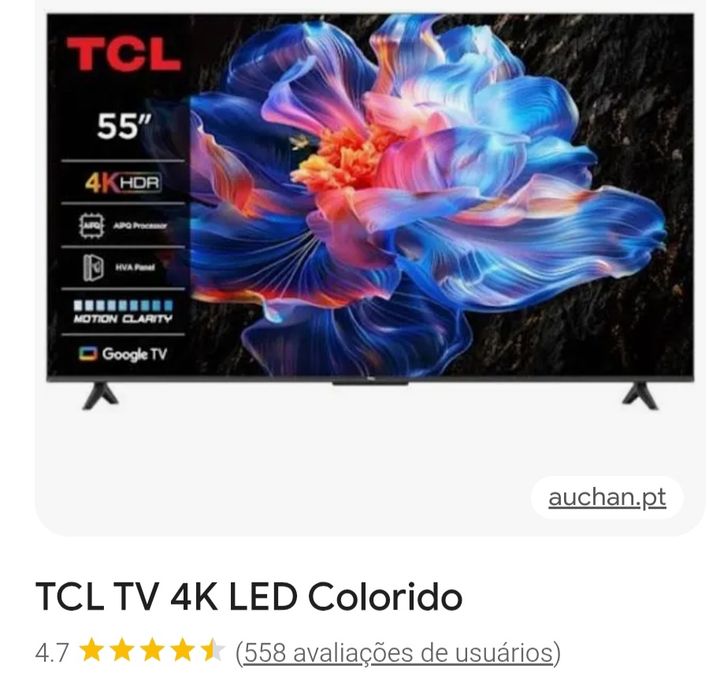Screen dimensions: 709x700
Task: Open the 558 avaliações de usuários reviews
Action: click(398, 653)
